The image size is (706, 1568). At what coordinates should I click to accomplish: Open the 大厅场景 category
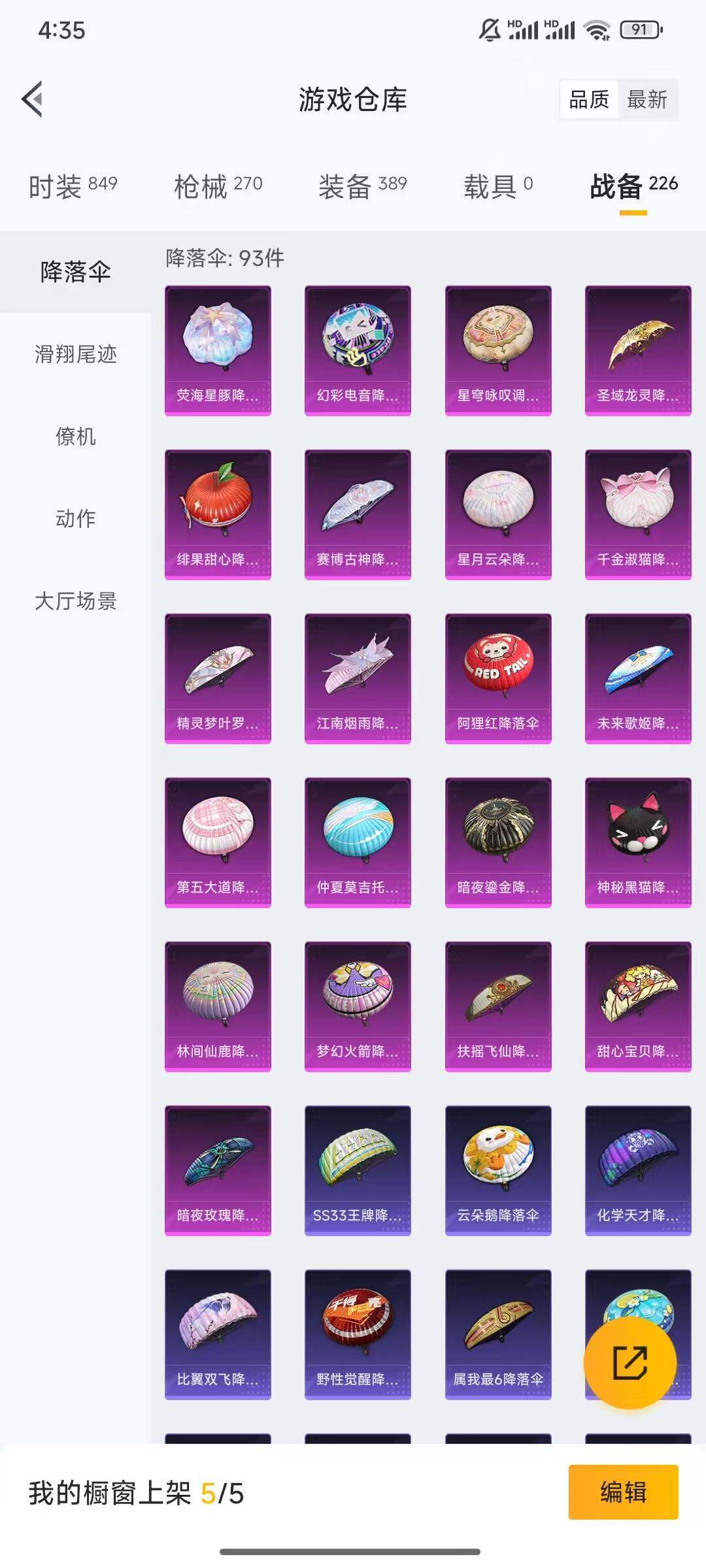[75, 601]
